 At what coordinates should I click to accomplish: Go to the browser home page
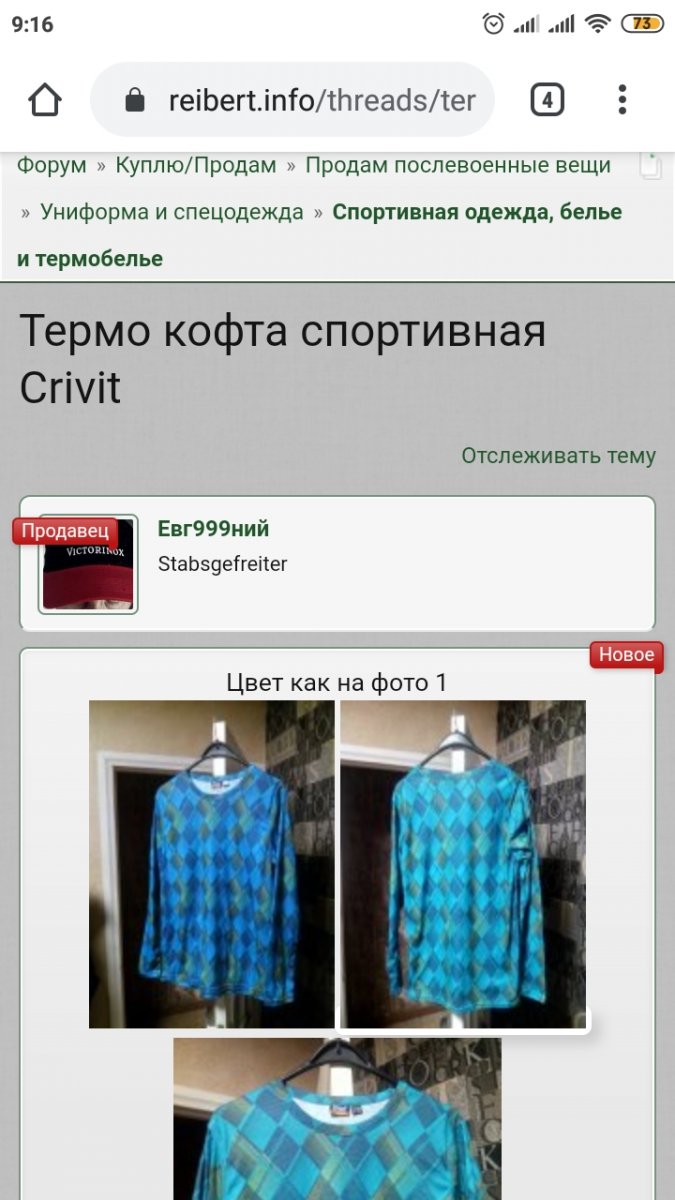(x=45, y=100)
